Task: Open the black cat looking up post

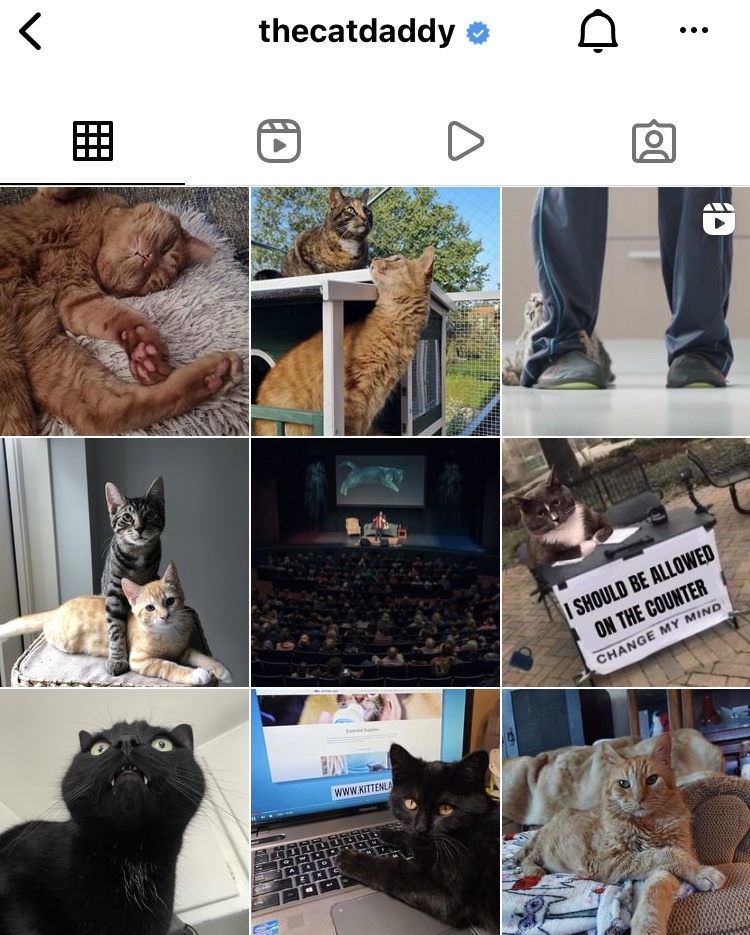Action: tap(124, 812)
